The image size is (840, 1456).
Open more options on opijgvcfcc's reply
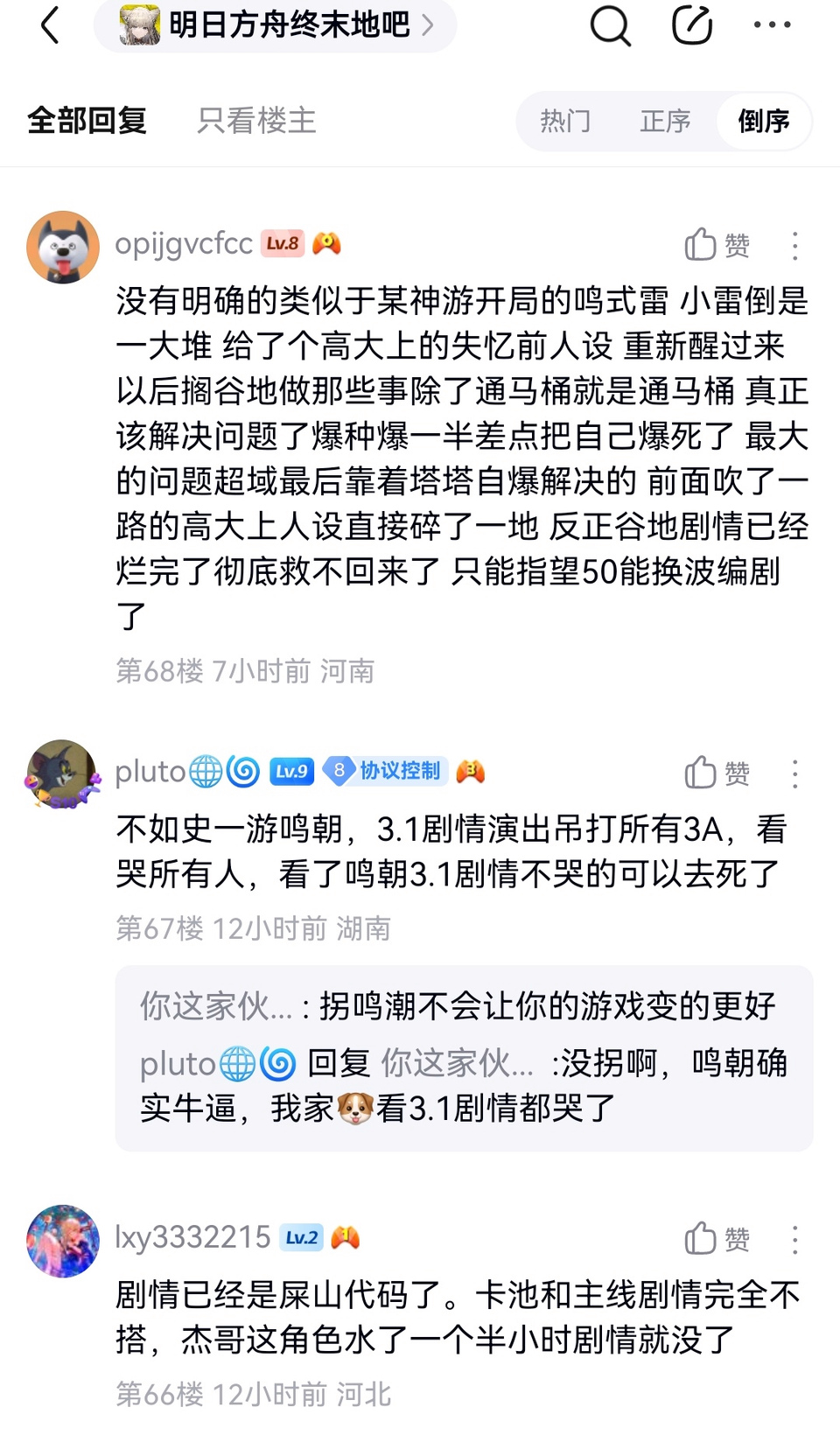pos(794,245)
